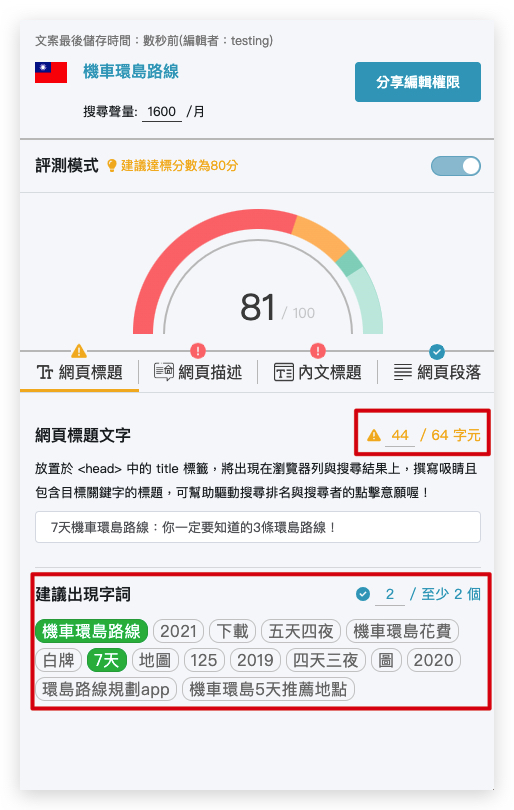Switch to the 網頁描述 tab
This screenshot has width=514, height=810.
[198, 372]
